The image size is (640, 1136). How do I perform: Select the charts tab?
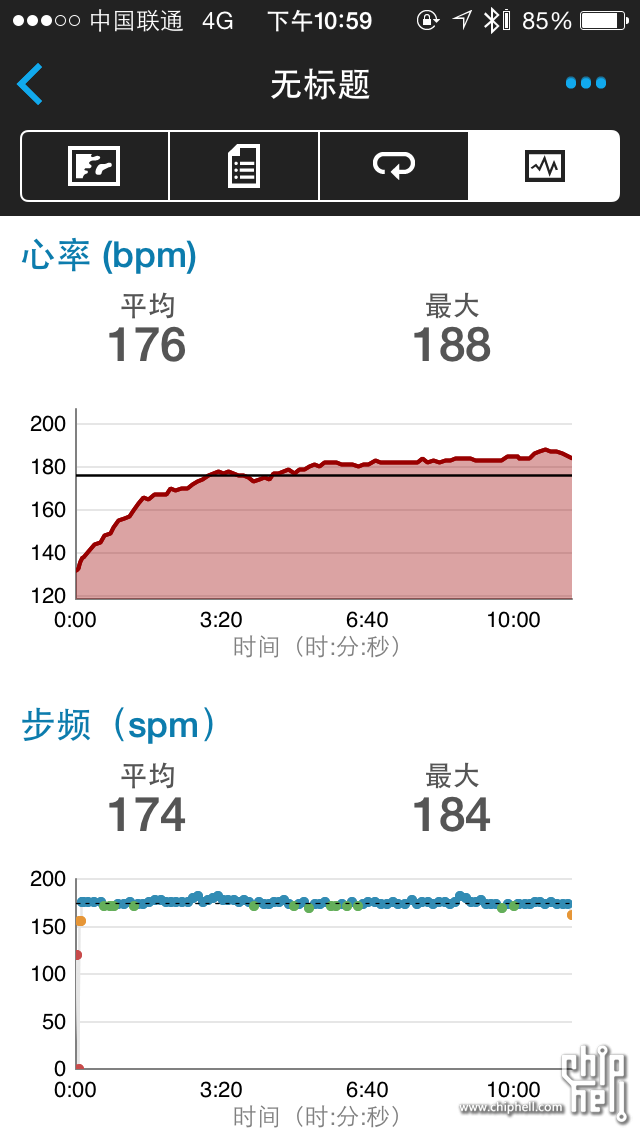[x=544, y=166]
